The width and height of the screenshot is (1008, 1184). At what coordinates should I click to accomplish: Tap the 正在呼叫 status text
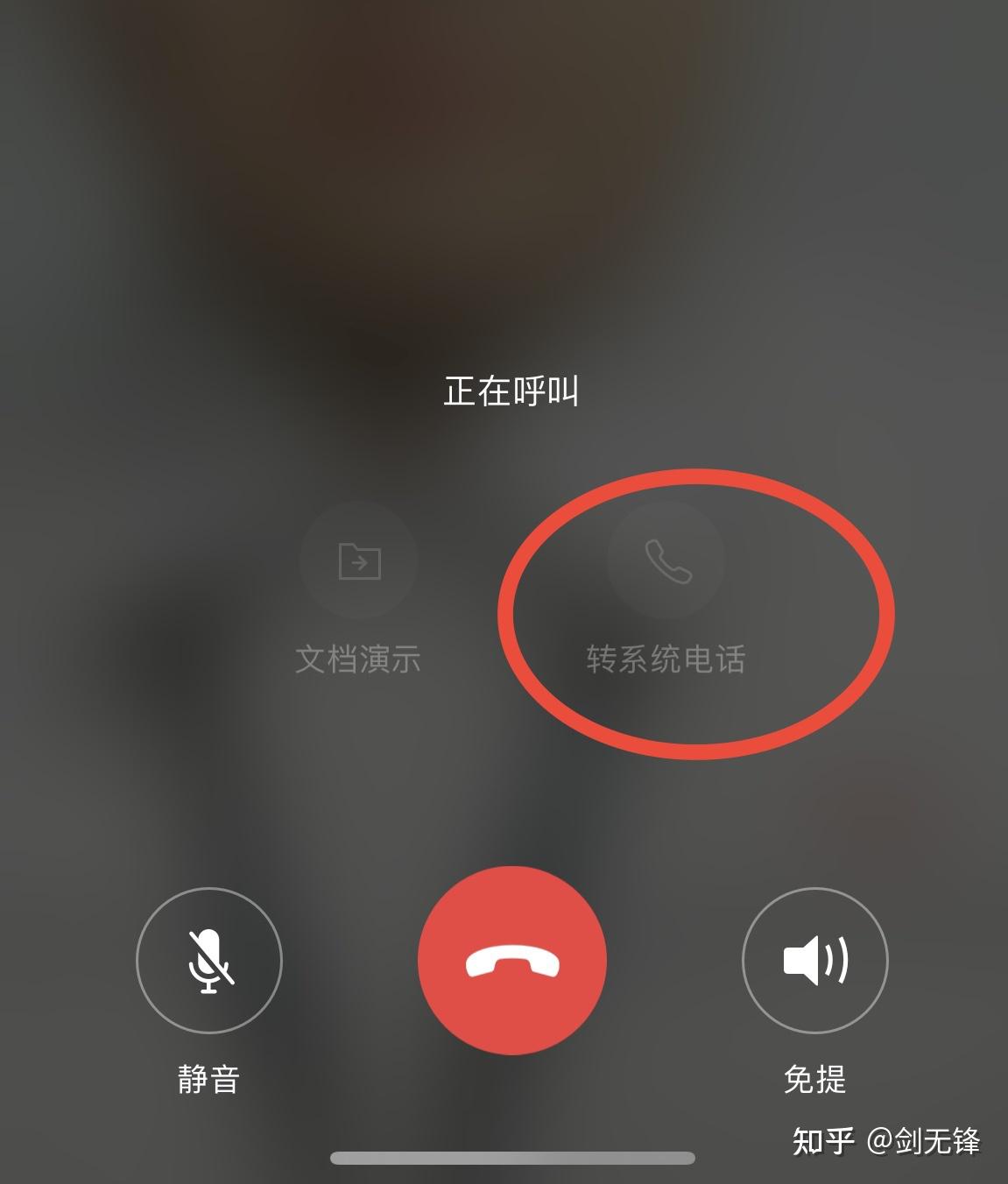pos(511,391)
